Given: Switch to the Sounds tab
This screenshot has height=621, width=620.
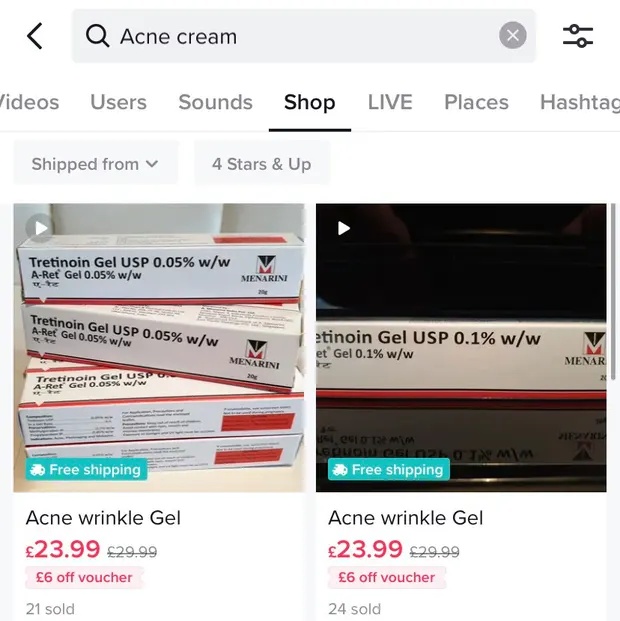Looking at the screenshot, I should click(x=215, y=102).
